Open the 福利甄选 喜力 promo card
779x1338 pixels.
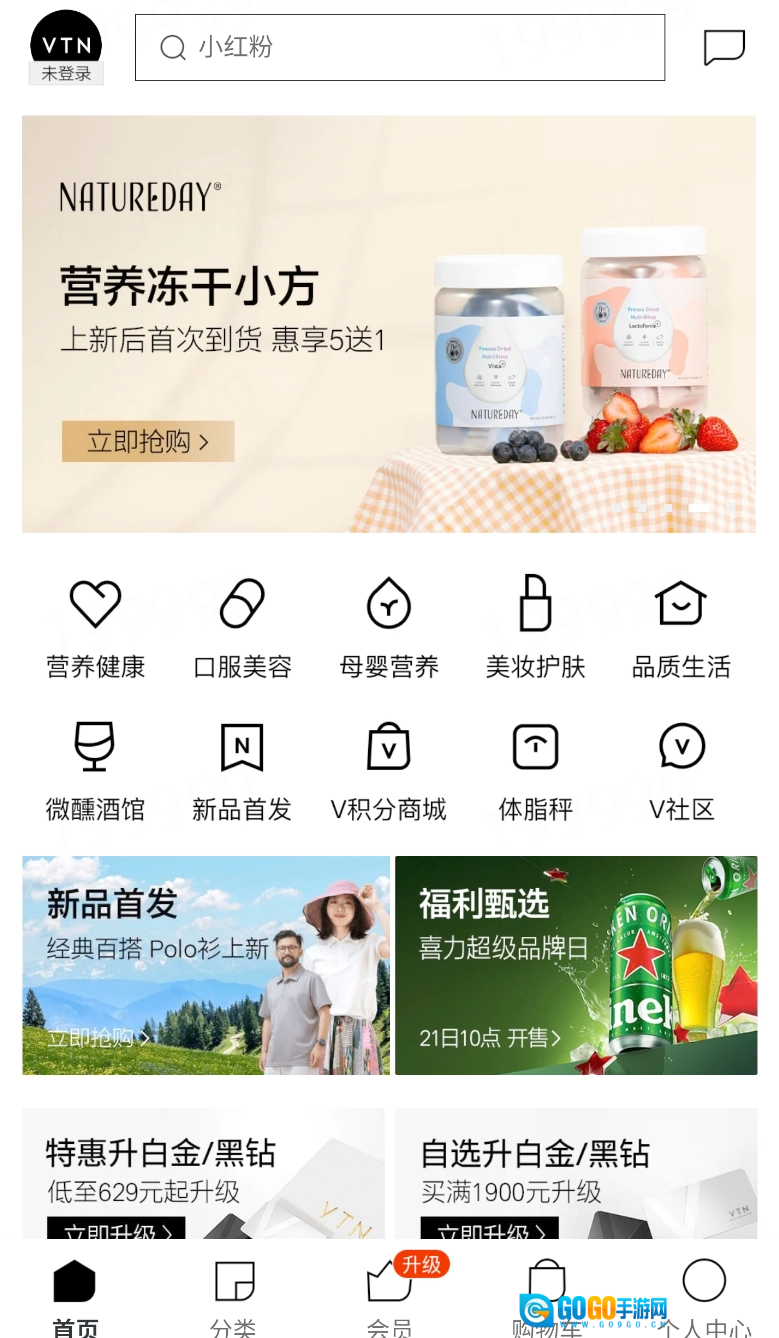coord(576,965)
